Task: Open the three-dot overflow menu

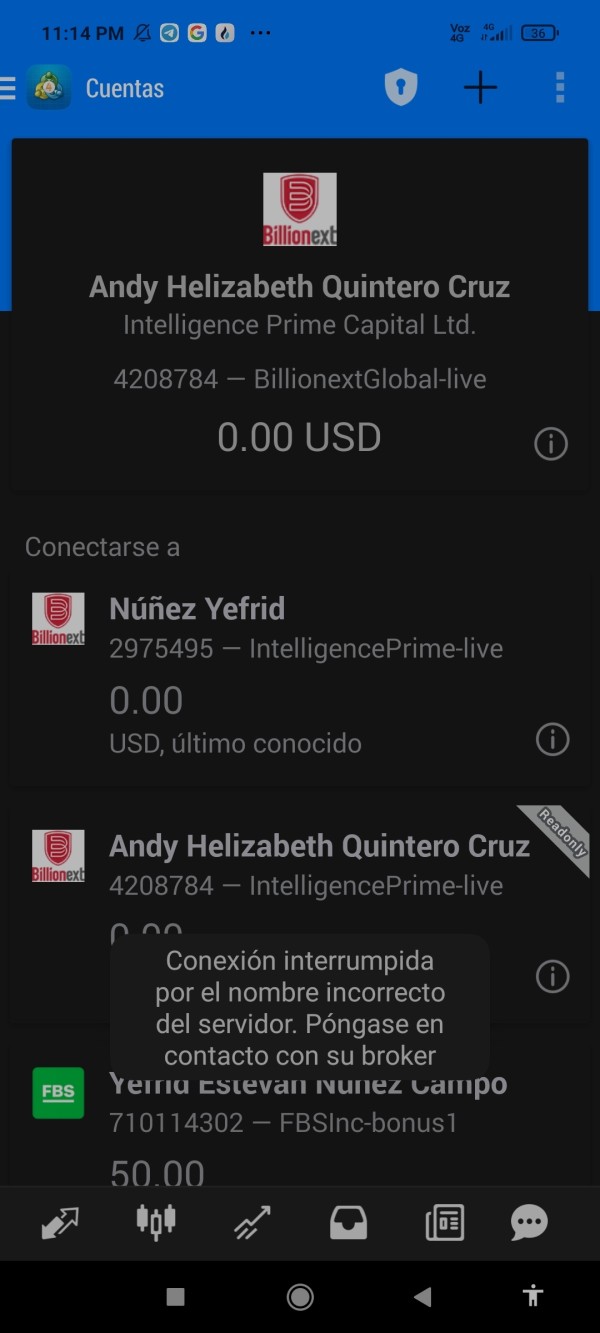Action: pyautogui.click(x=559, y=88)
